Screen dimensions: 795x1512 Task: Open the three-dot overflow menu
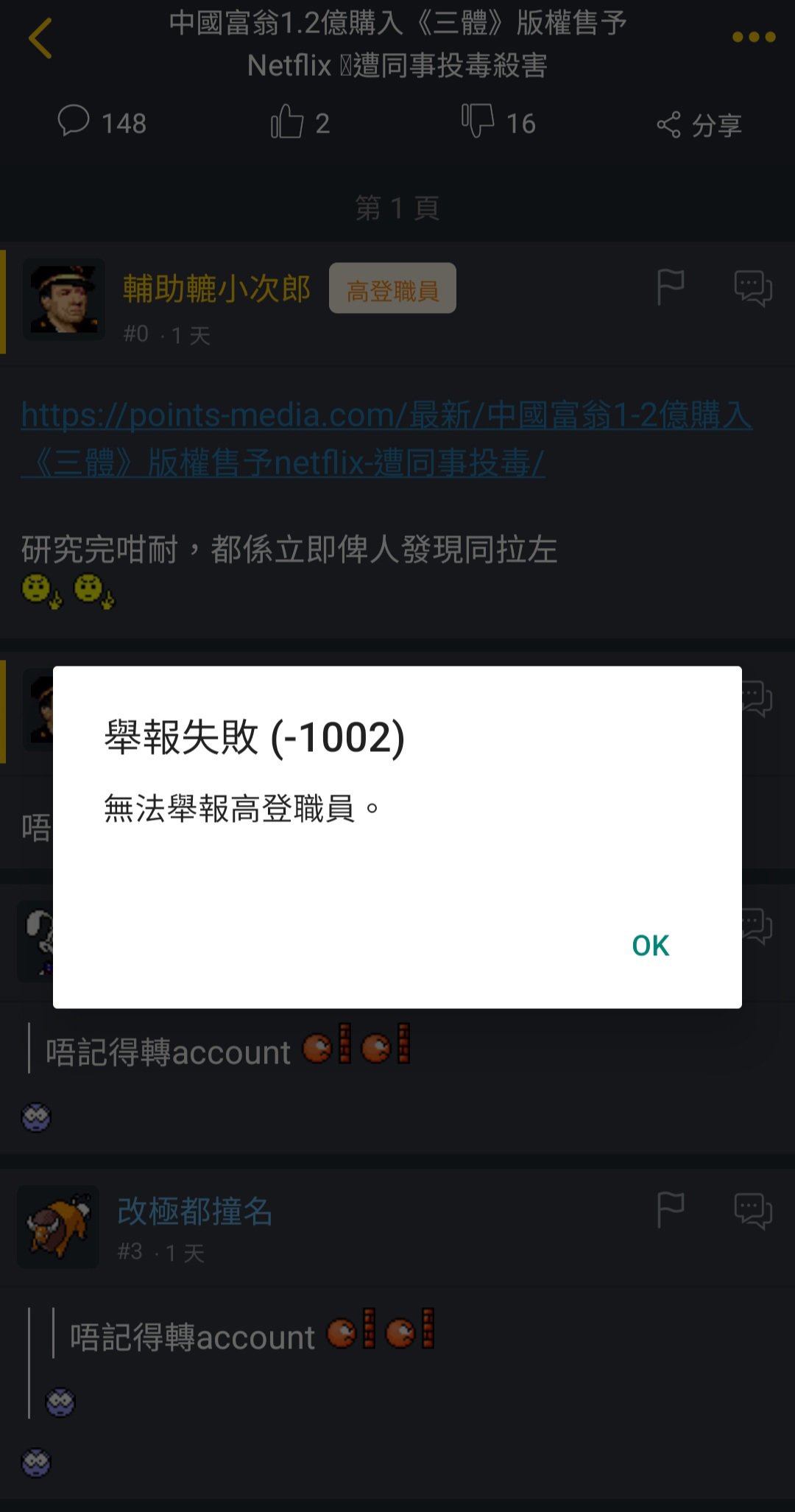(x=754, y=38)
